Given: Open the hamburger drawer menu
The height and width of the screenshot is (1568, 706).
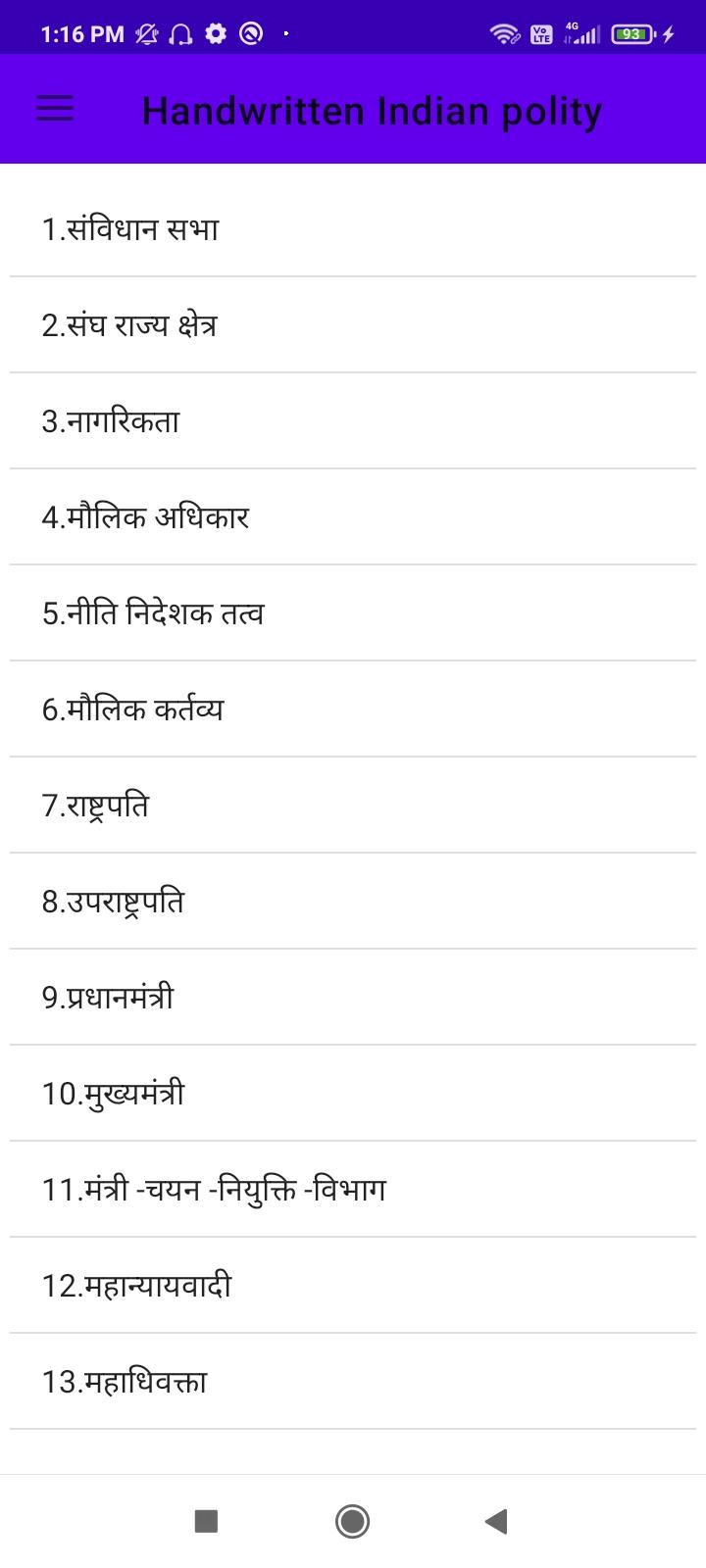Looking at the screenshot, I should click(x=55, y=109).
